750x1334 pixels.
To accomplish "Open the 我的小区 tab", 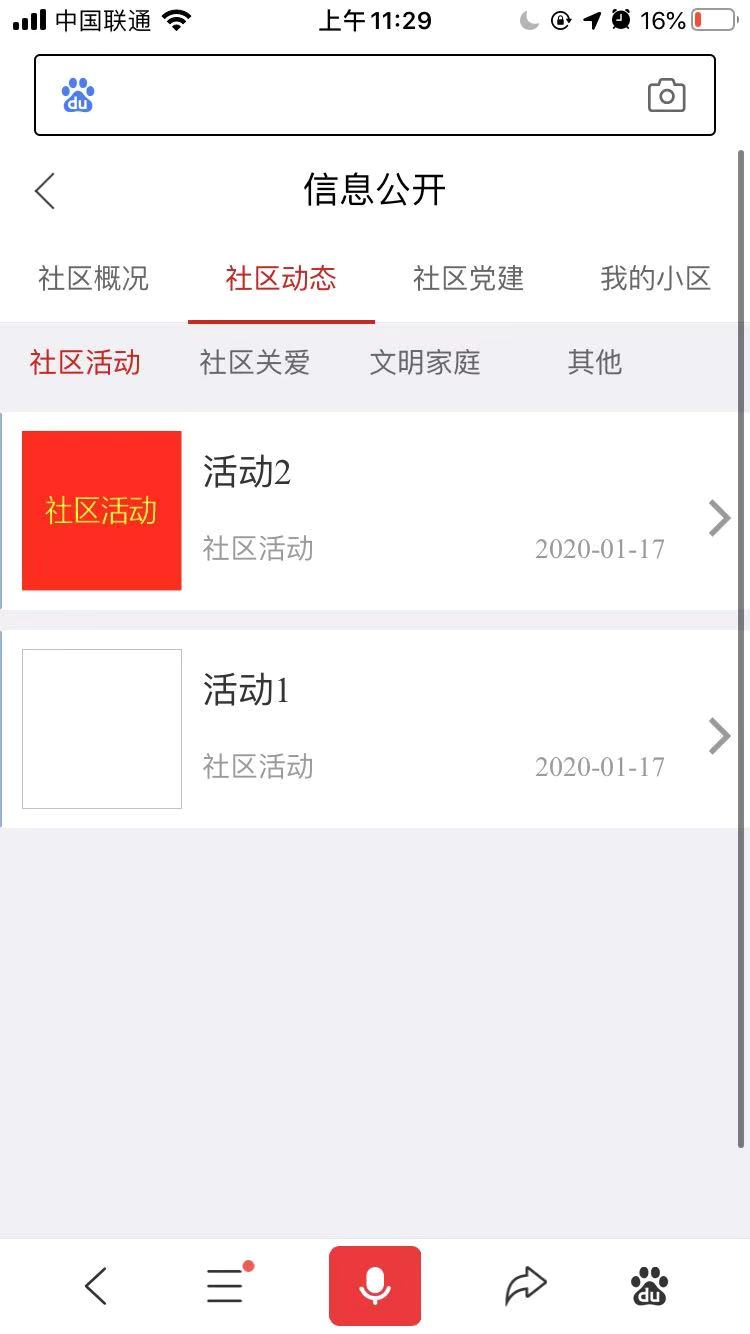I will tap(656, 278).
